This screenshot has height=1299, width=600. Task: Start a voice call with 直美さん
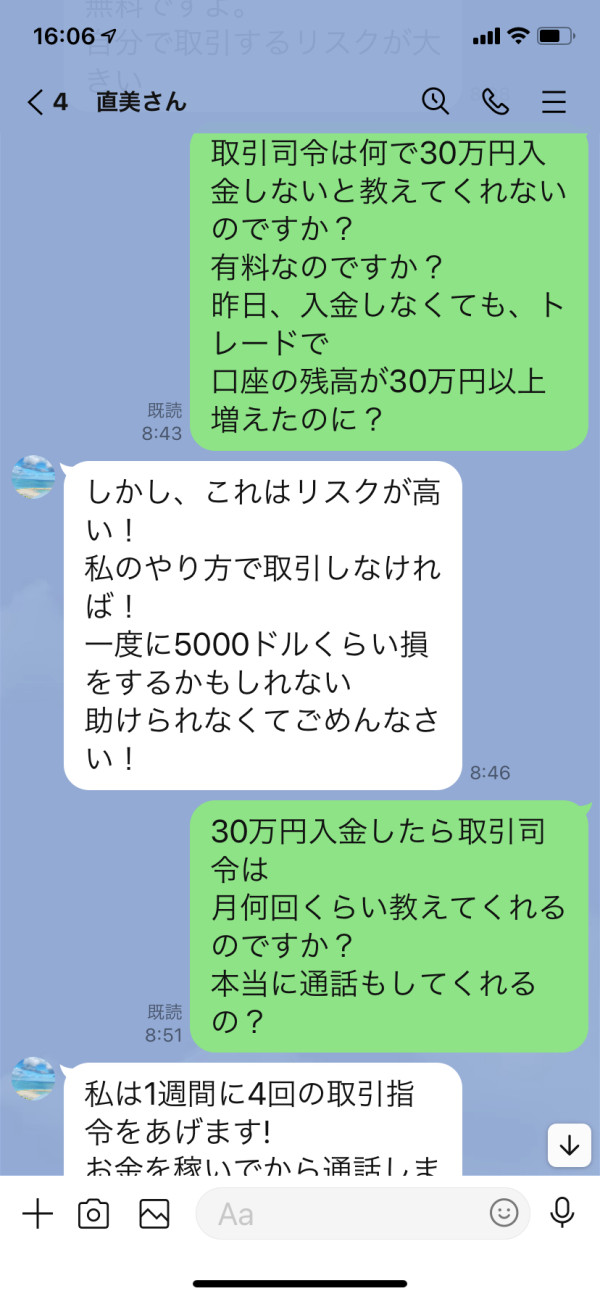click(x=495, y=102)
